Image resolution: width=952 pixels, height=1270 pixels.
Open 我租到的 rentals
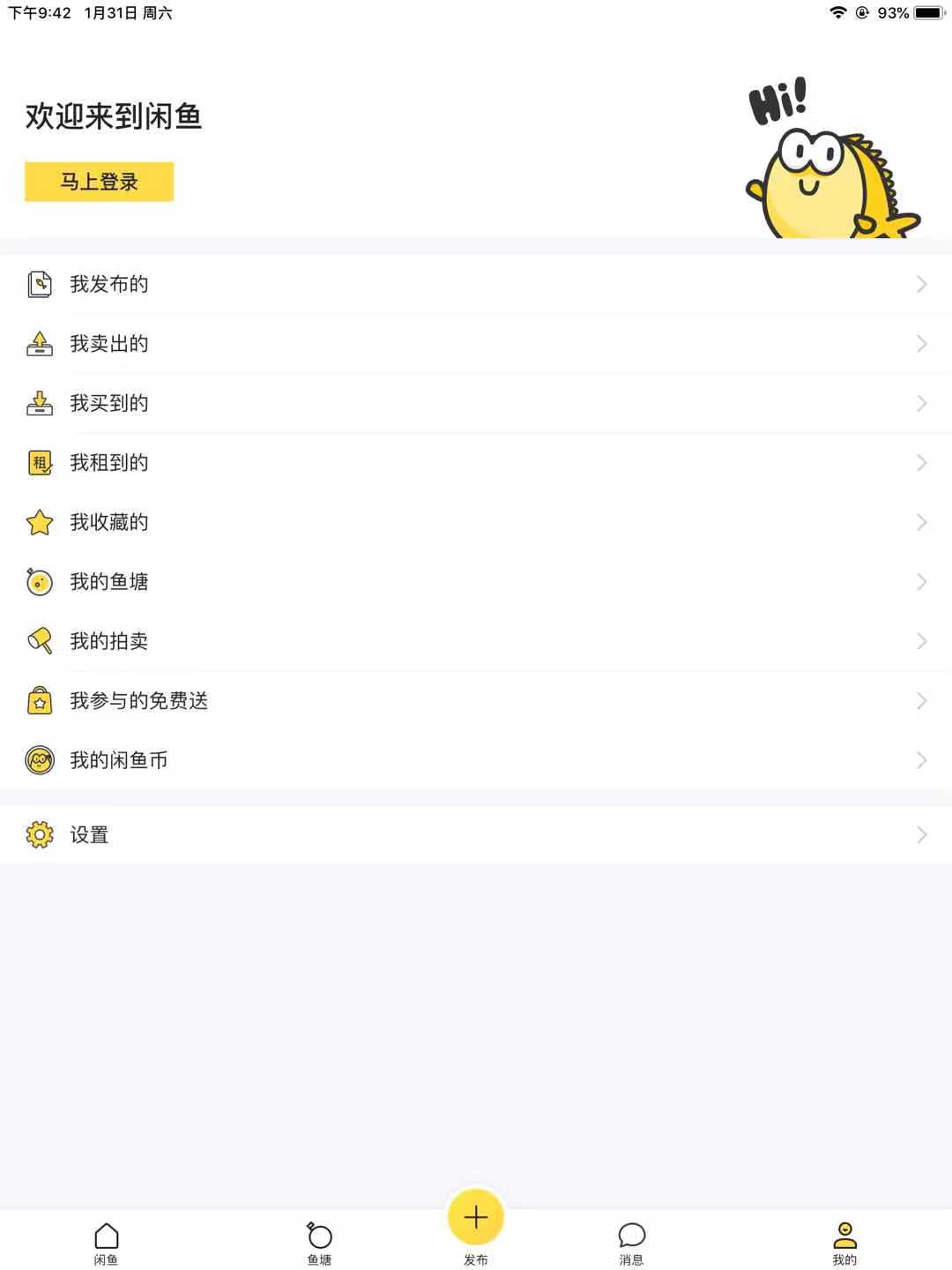click(109, 463)
